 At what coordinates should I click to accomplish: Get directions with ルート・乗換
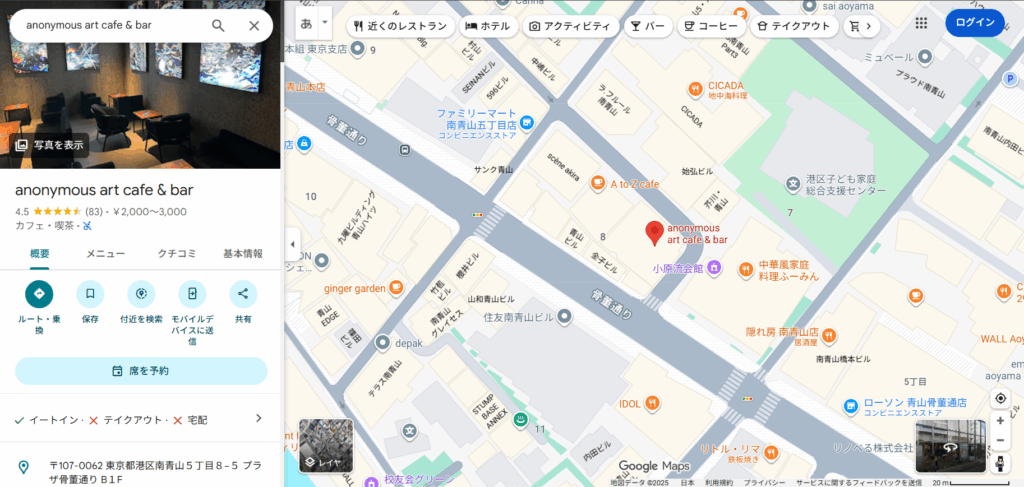(x=39, y=294)
